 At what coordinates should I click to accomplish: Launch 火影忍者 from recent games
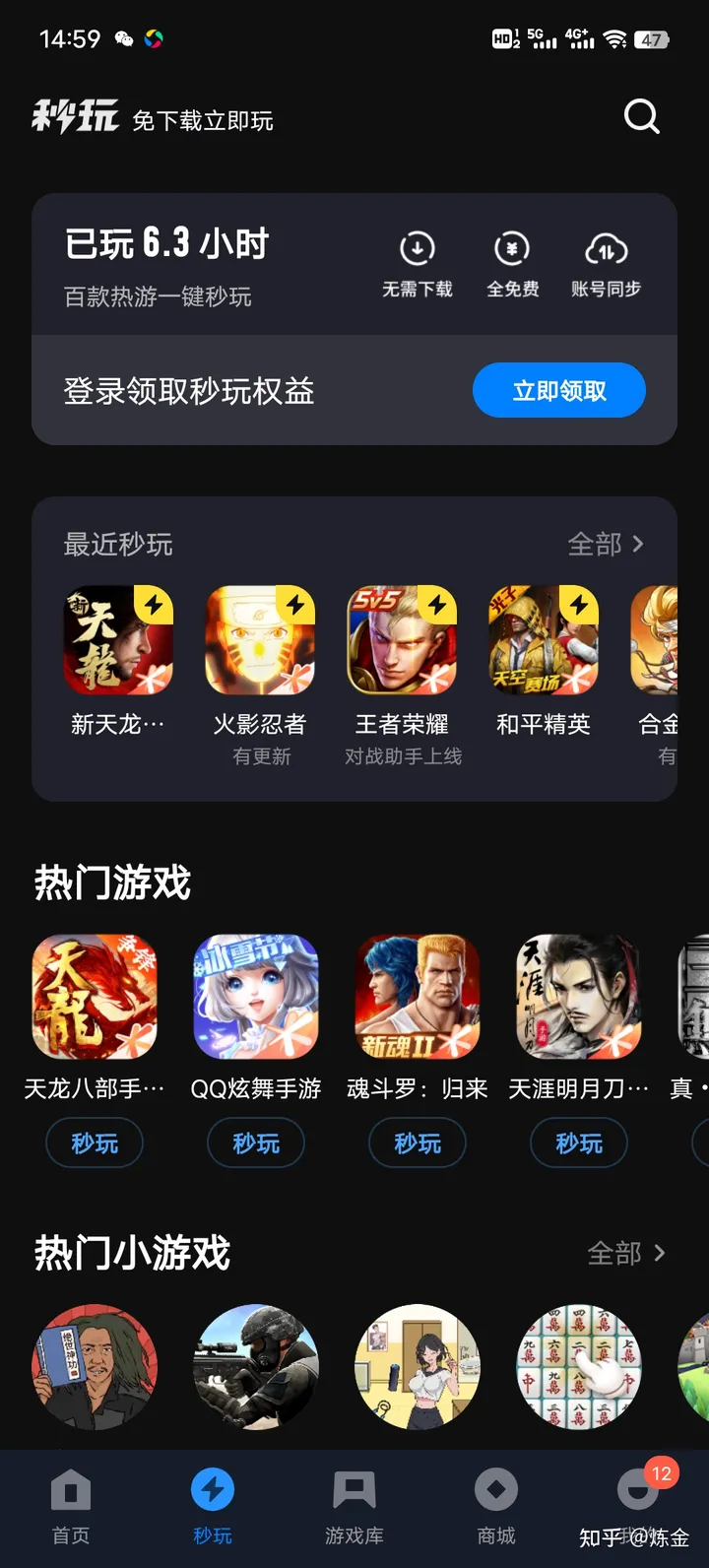[260, 641]
